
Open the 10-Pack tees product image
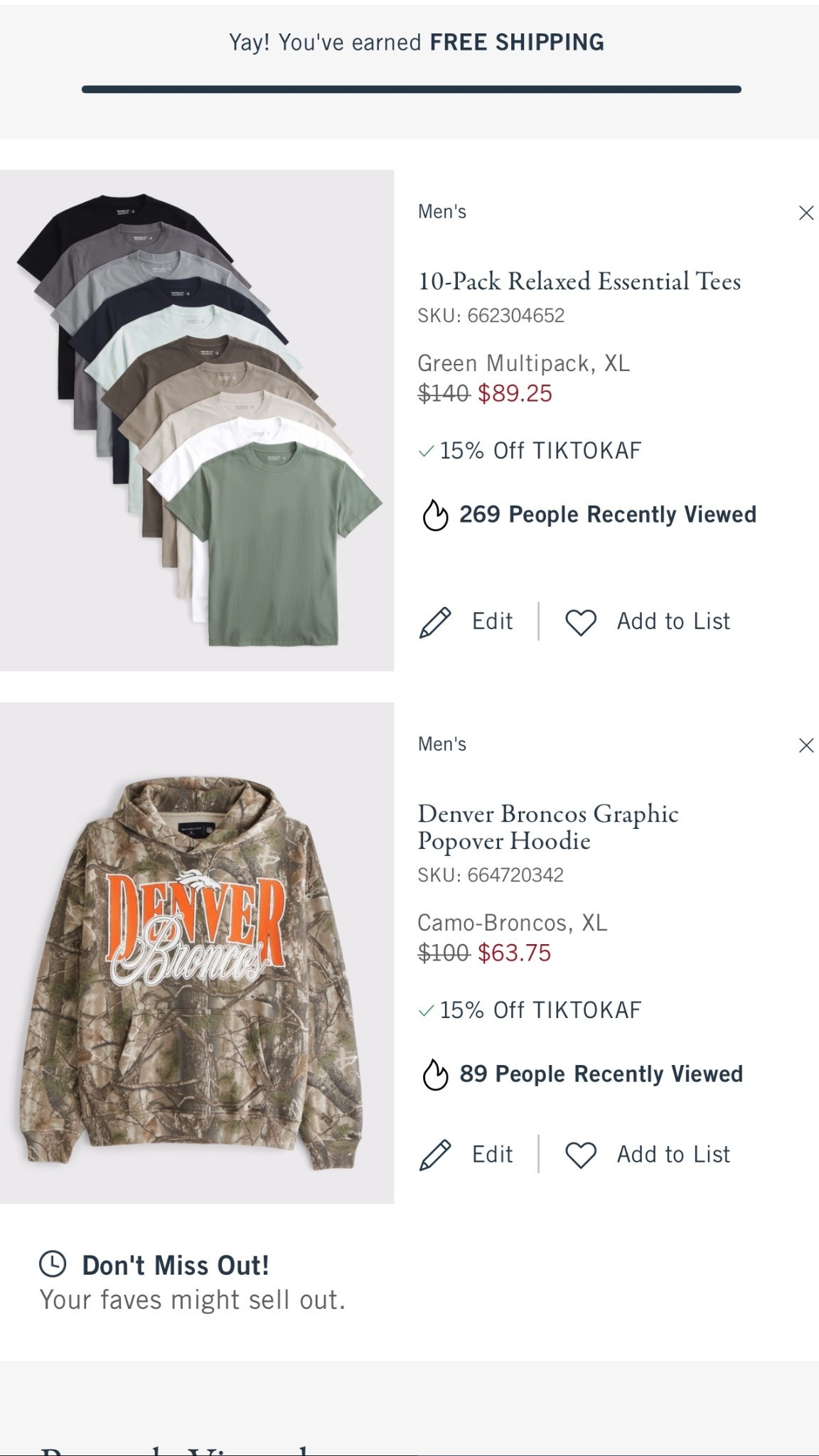click(x=197, y=420)
